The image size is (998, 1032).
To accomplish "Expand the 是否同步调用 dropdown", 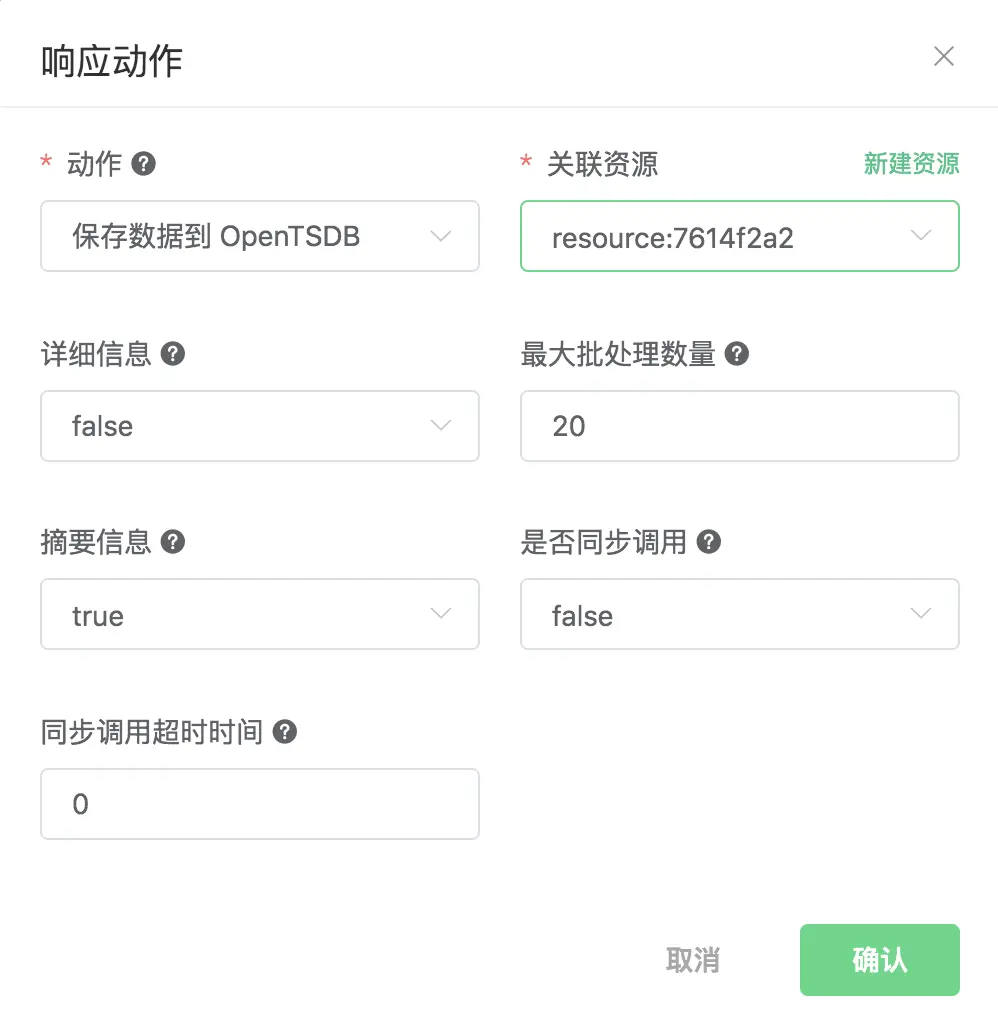I will [739, 615].
